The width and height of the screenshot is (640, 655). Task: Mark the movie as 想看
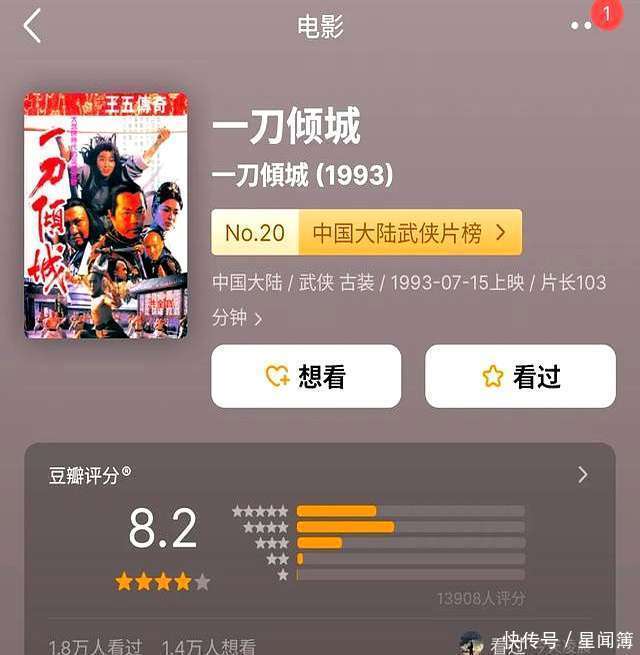click(306, 376)
